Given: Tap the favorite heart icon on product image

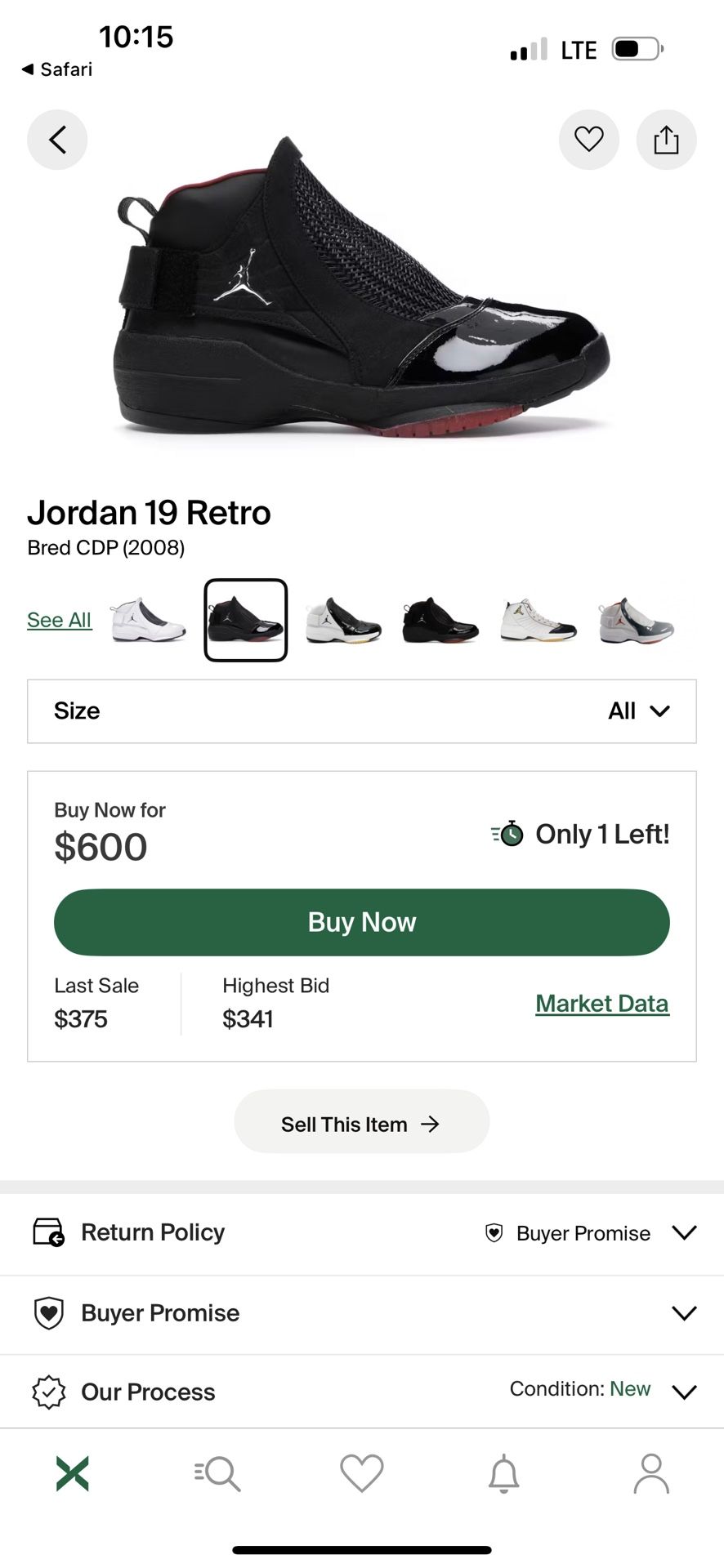Looking at the screenshot, I should [588, 140].
